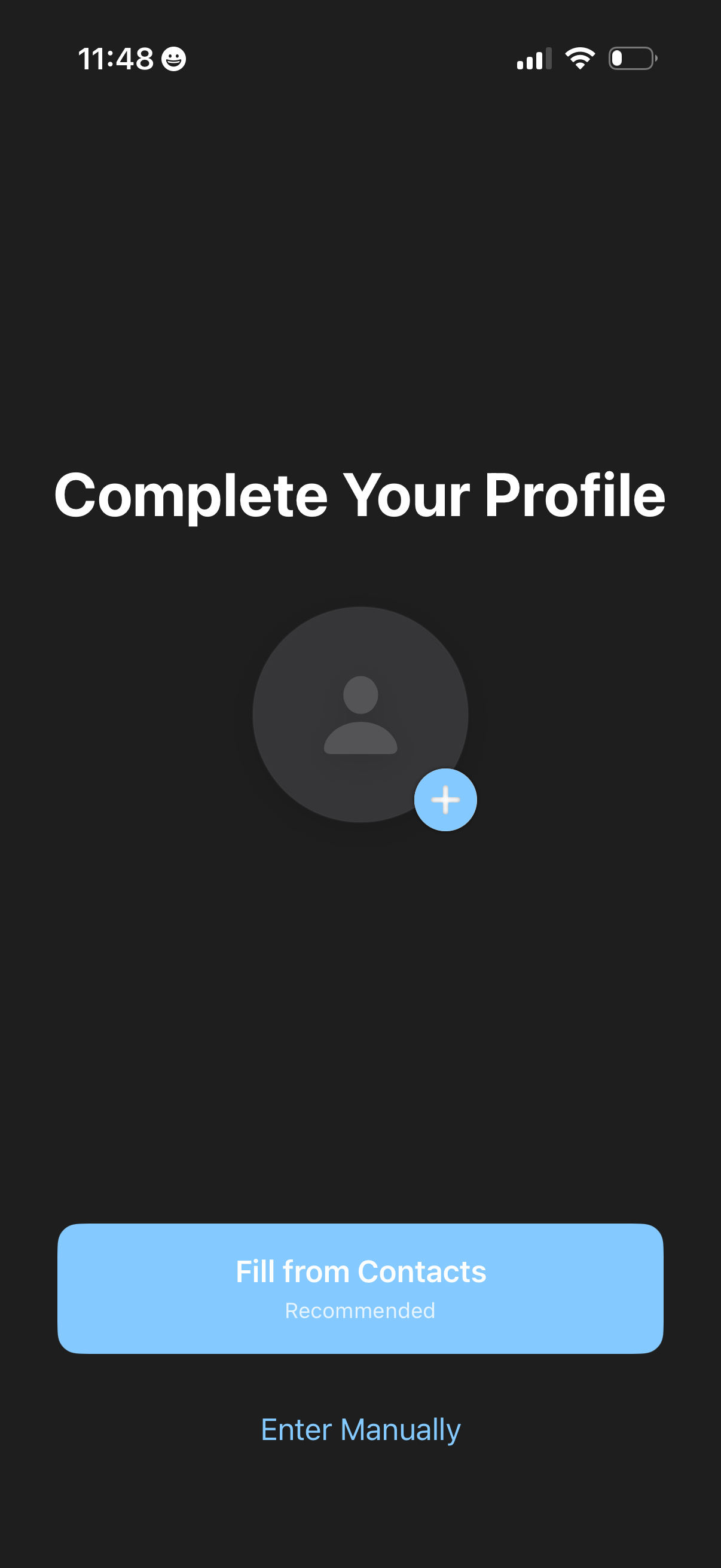Tap the profile photo placeholder
This screenshot has height=1568, width=721.
pos(359,713)
